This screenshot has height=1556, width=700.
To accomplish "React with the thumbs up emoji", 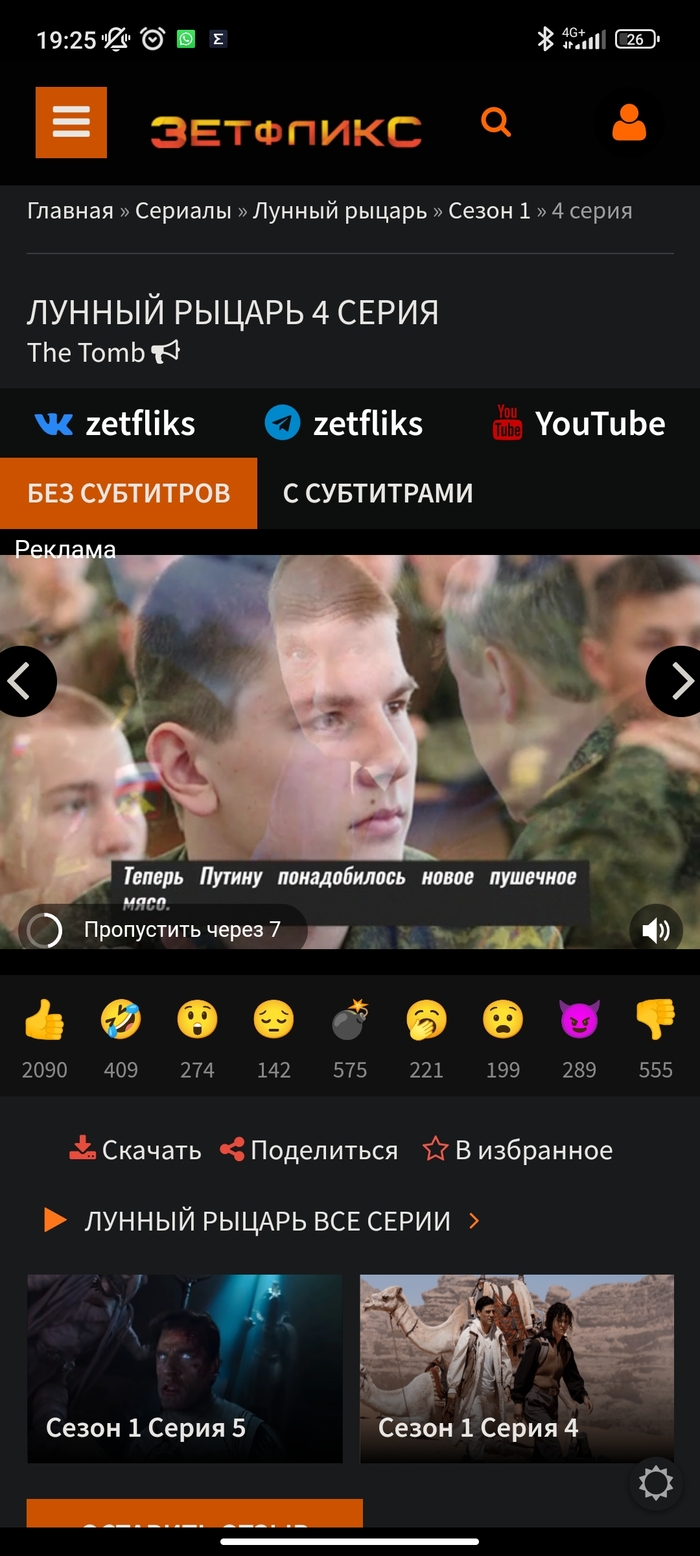I will [x=44, y=1021].
